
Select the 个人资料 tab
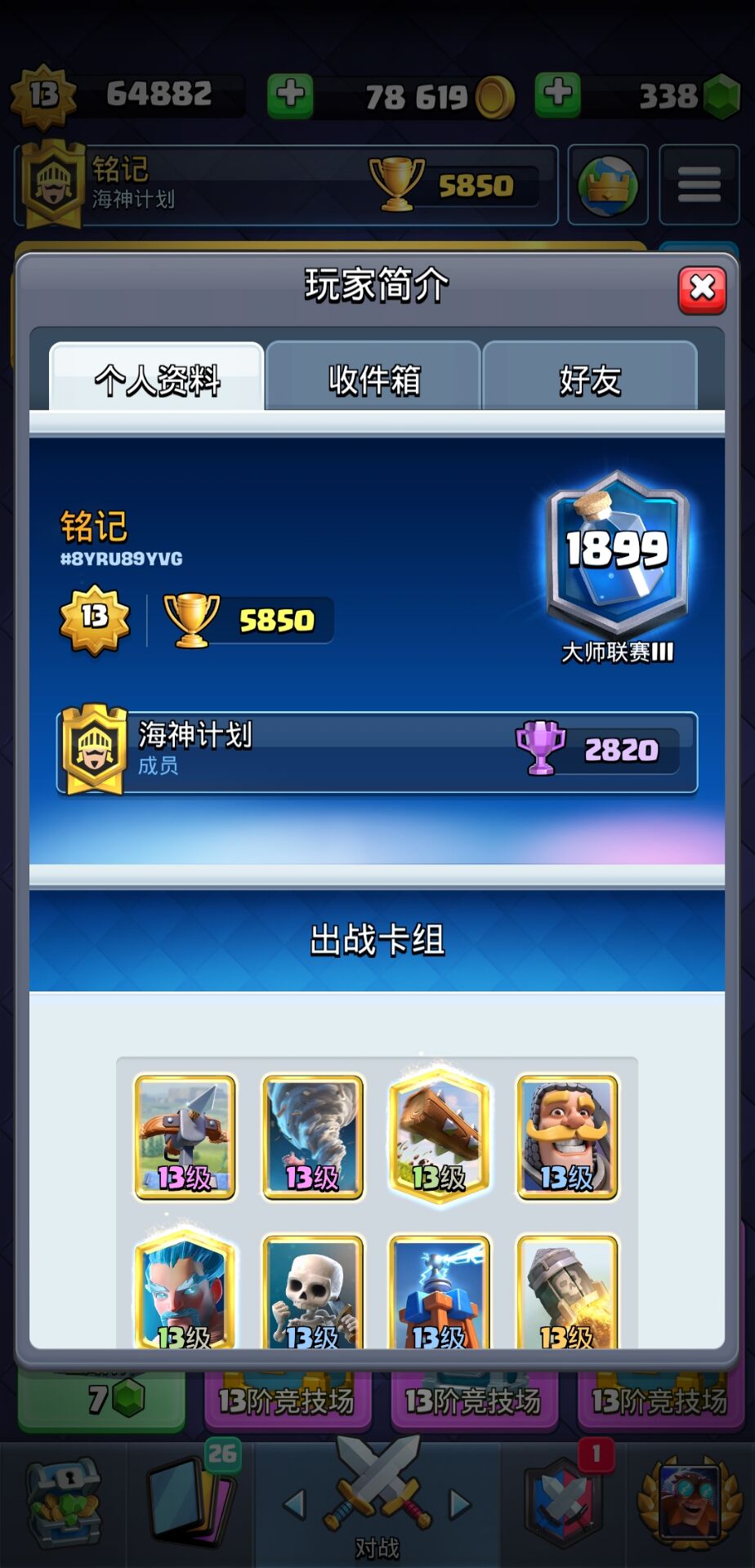157,380
